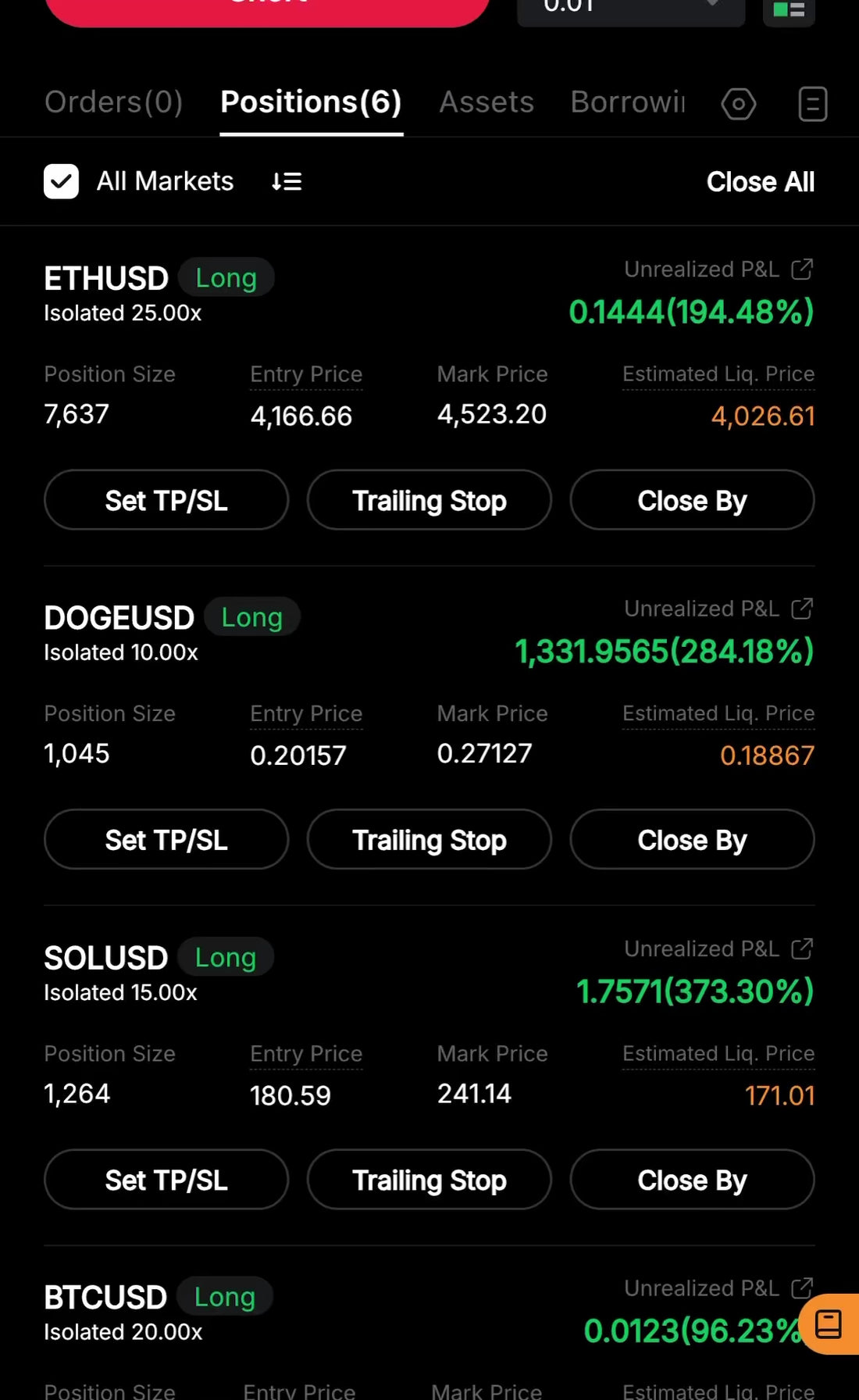Choose Close By for ETHUSD
Viewport: 859px width, 1400px height.
(x=692, y=500)
